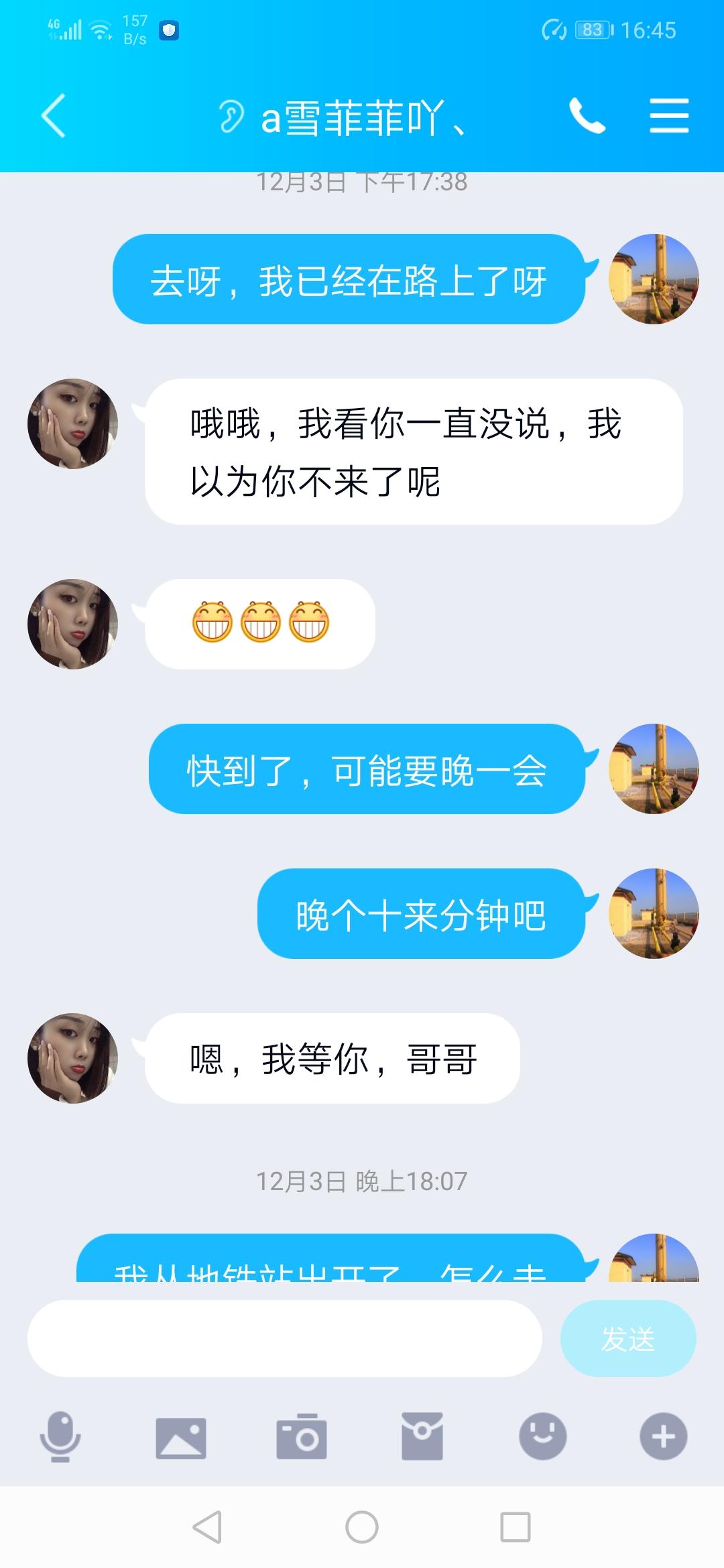Image resolution: width=724 pixels, height=1568 pixels.
Task: Expand more options with plus icon
Action: point(664,1436)
